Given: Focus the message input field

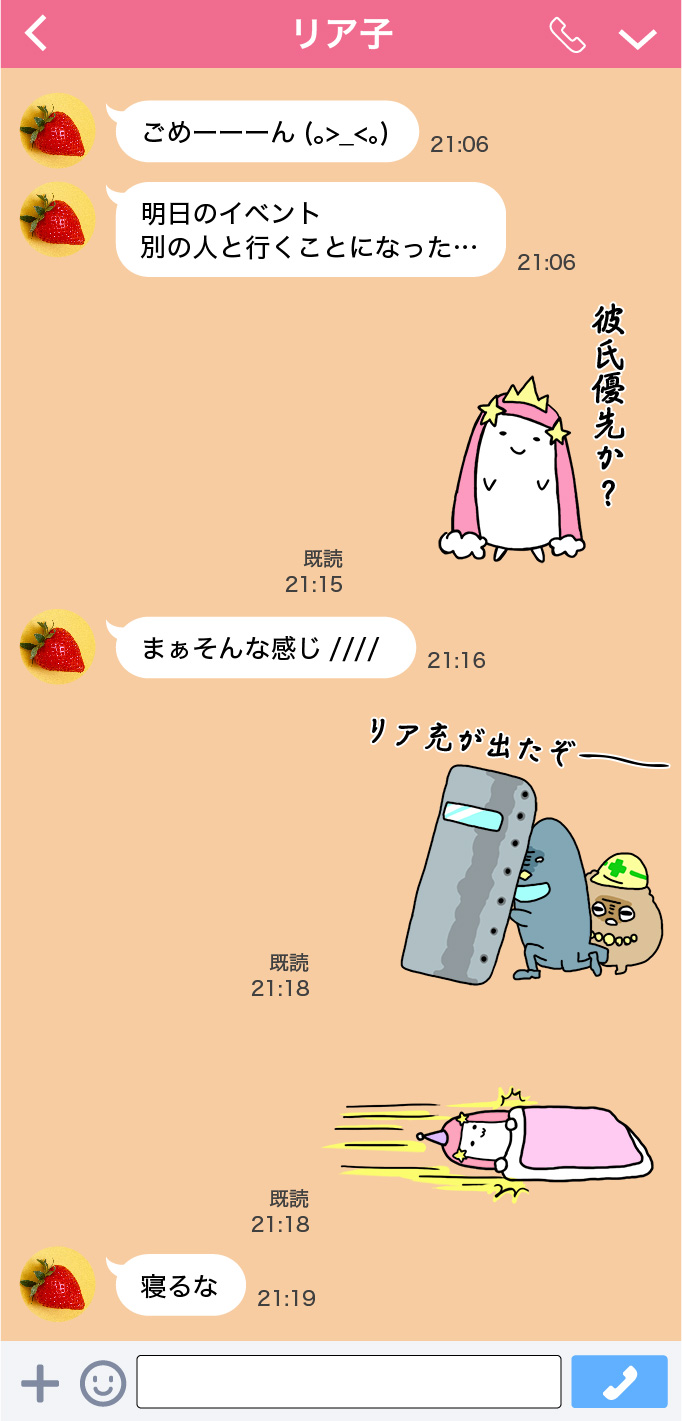Looking at the screenshot, I should coord(348,1382).
